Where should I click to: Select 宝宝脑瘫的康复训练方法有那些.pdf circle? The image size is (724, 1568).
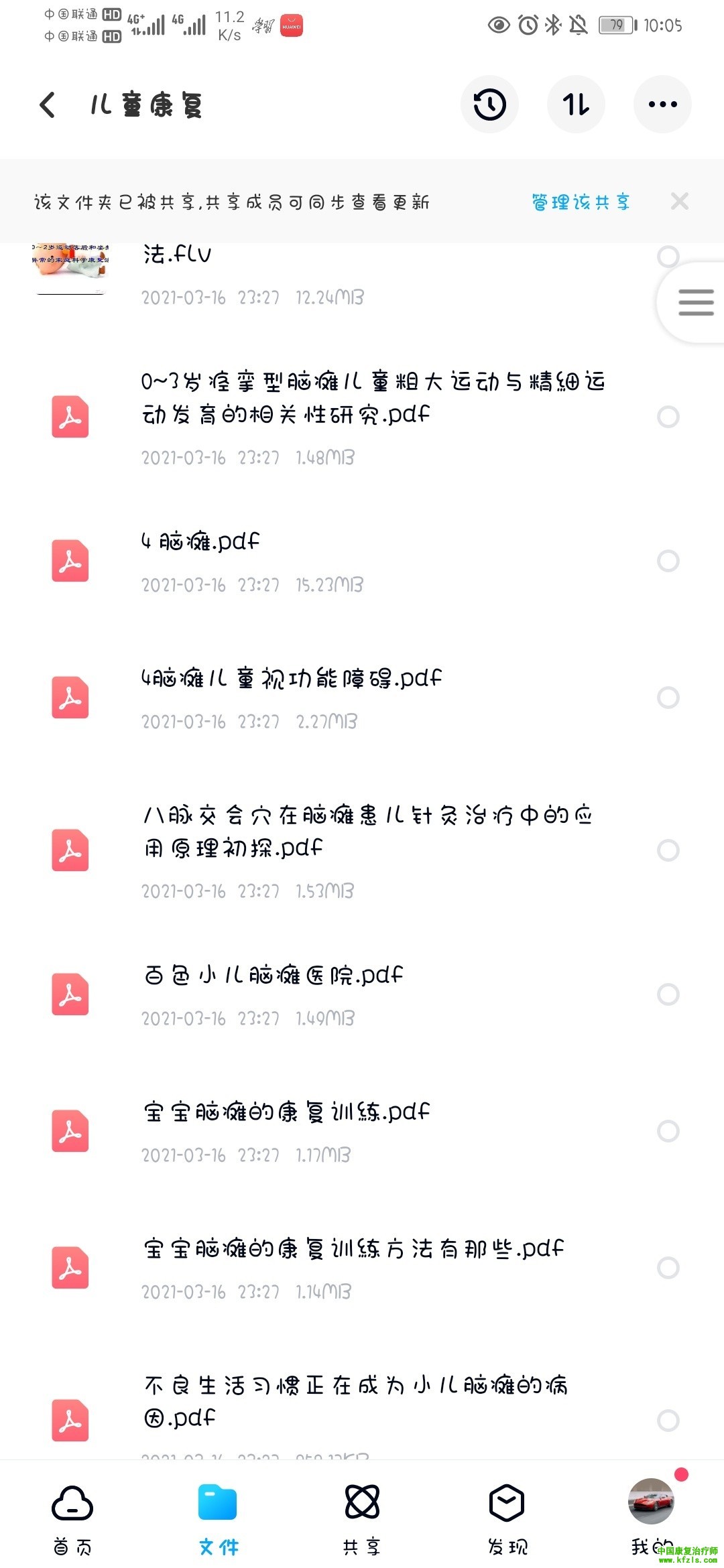pos(668,1268)
